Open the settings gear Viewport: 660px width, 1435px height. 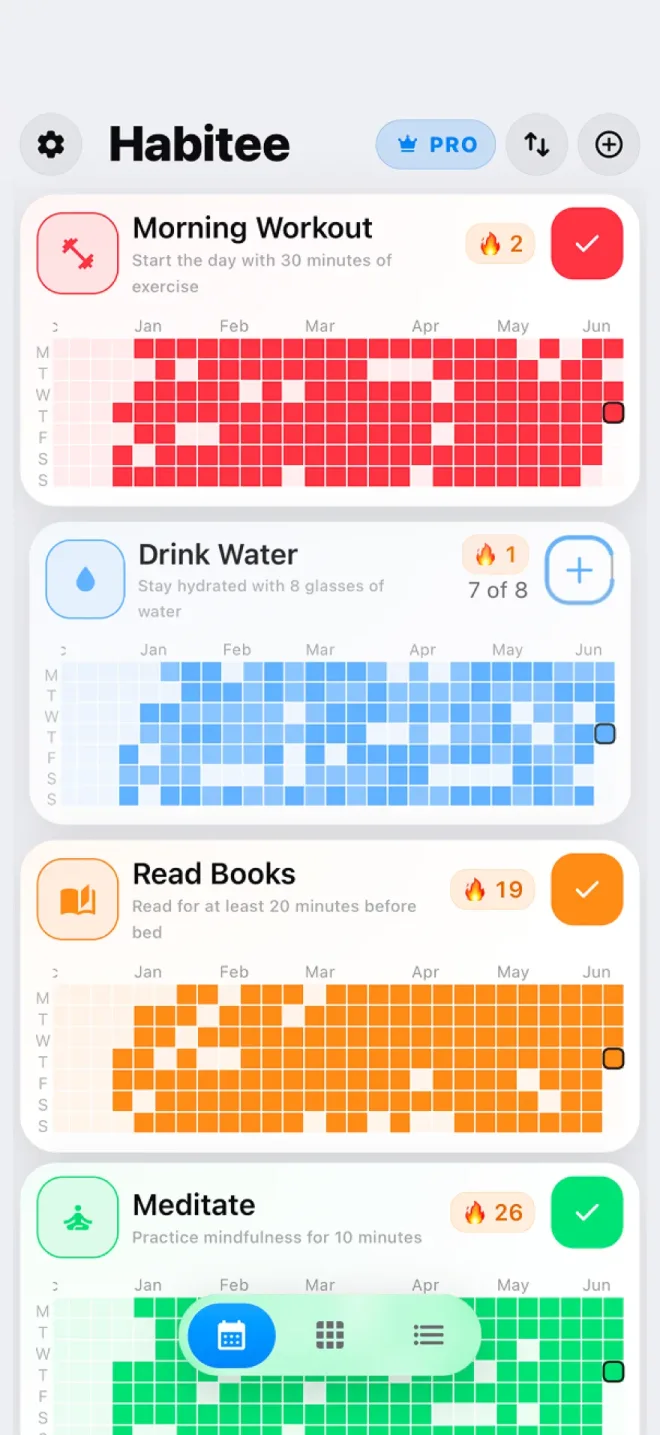51,145
